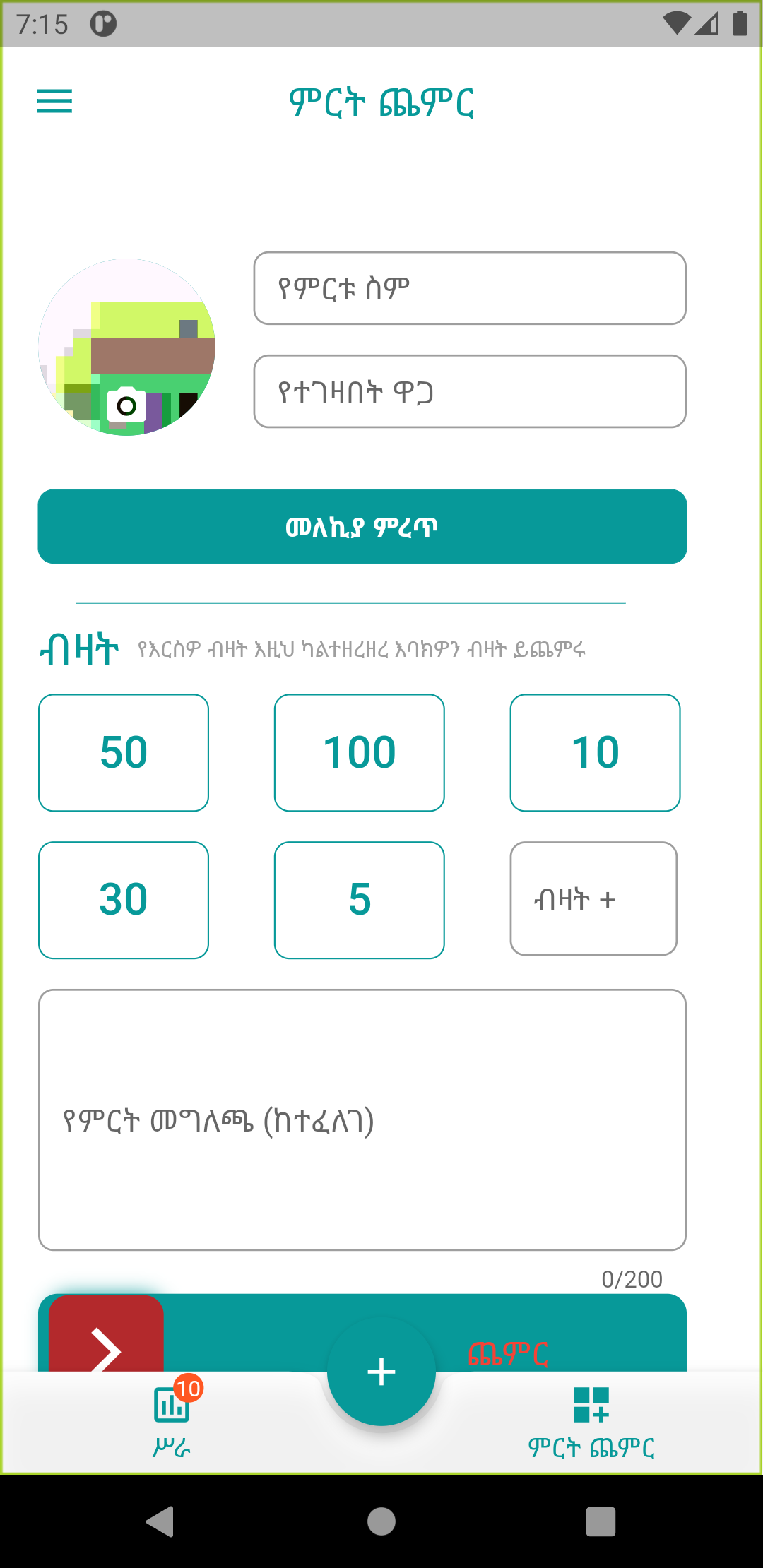The height and width of the screenshot is (1568, 763).
Task: Select quantity 100
Action: click(x=360, y=753)
